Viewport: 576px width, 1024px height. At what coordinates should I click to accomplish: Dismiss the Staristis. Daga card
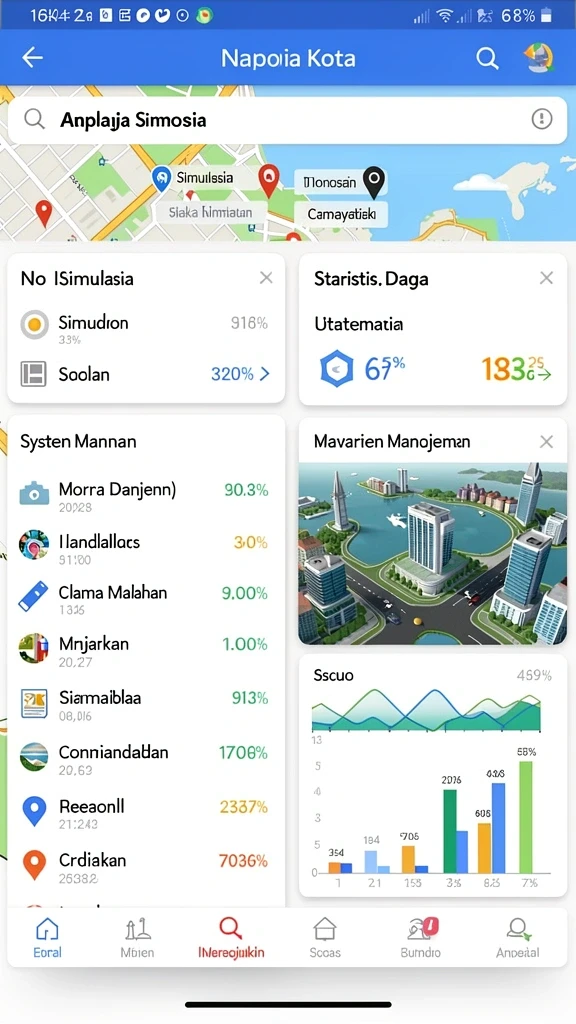coord(546,278)
